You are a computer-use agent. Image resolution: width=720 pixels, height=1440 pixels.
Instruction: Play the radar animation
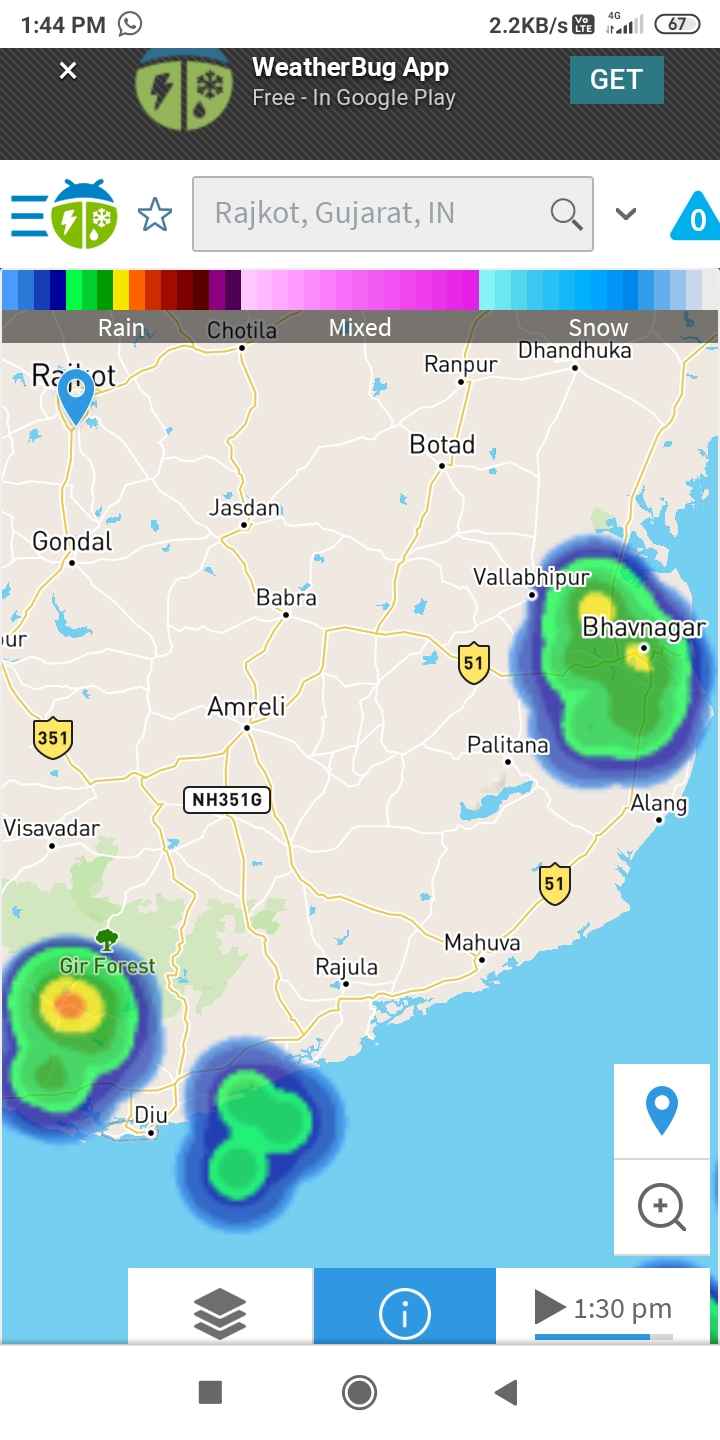point(551,1306)
